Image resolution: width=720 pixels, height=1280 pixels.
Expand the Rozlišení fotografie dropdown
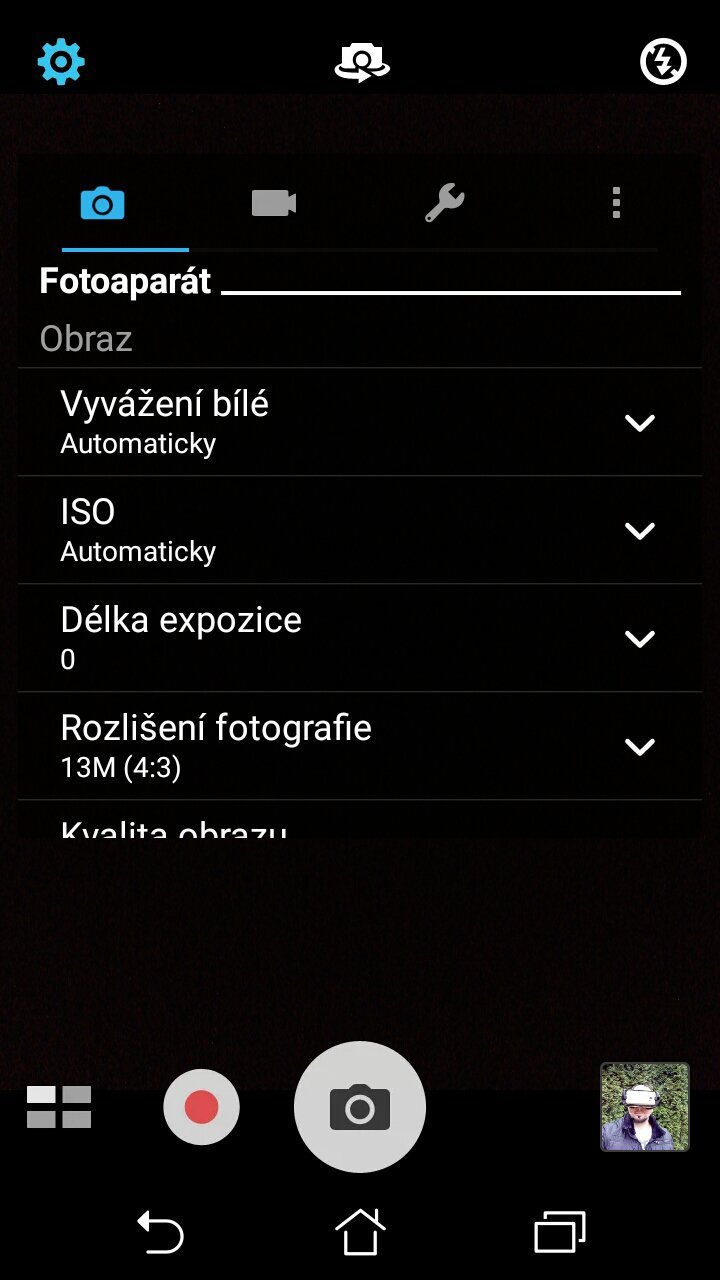640,746
